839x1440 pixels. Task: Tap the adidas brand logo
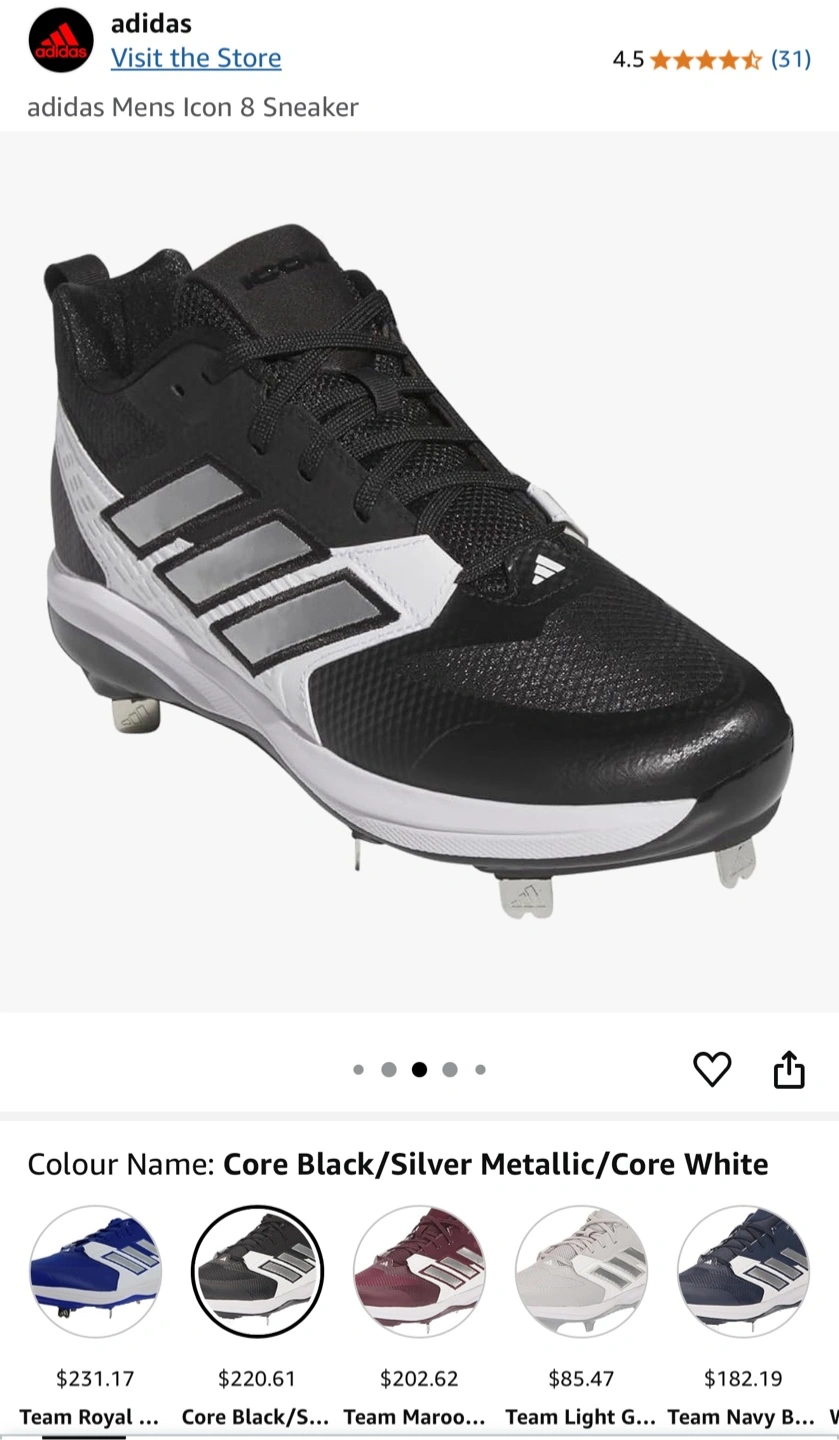pos(61,41)
